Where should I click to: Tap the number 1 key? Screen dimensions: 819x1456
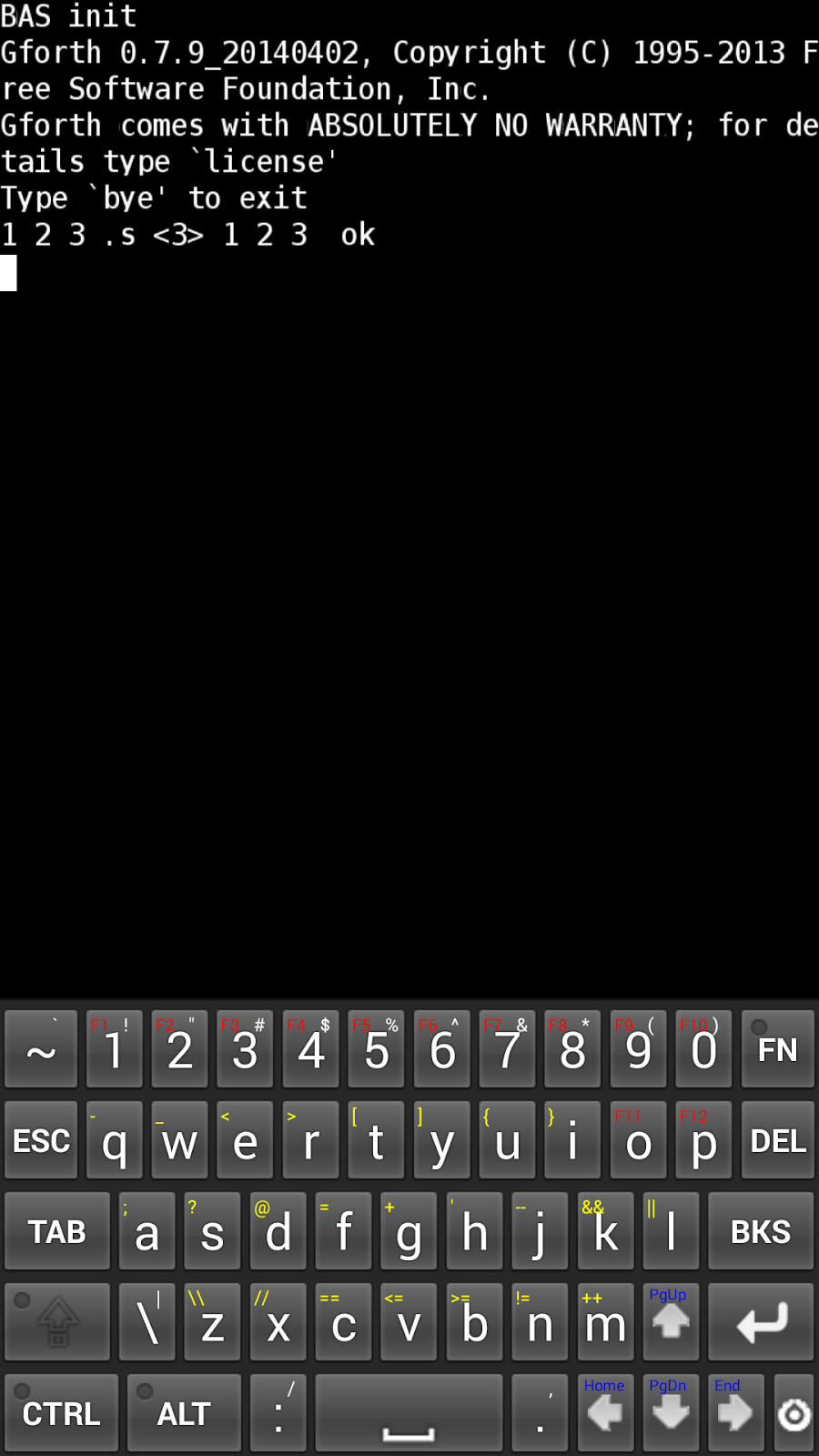(114, 1049)
